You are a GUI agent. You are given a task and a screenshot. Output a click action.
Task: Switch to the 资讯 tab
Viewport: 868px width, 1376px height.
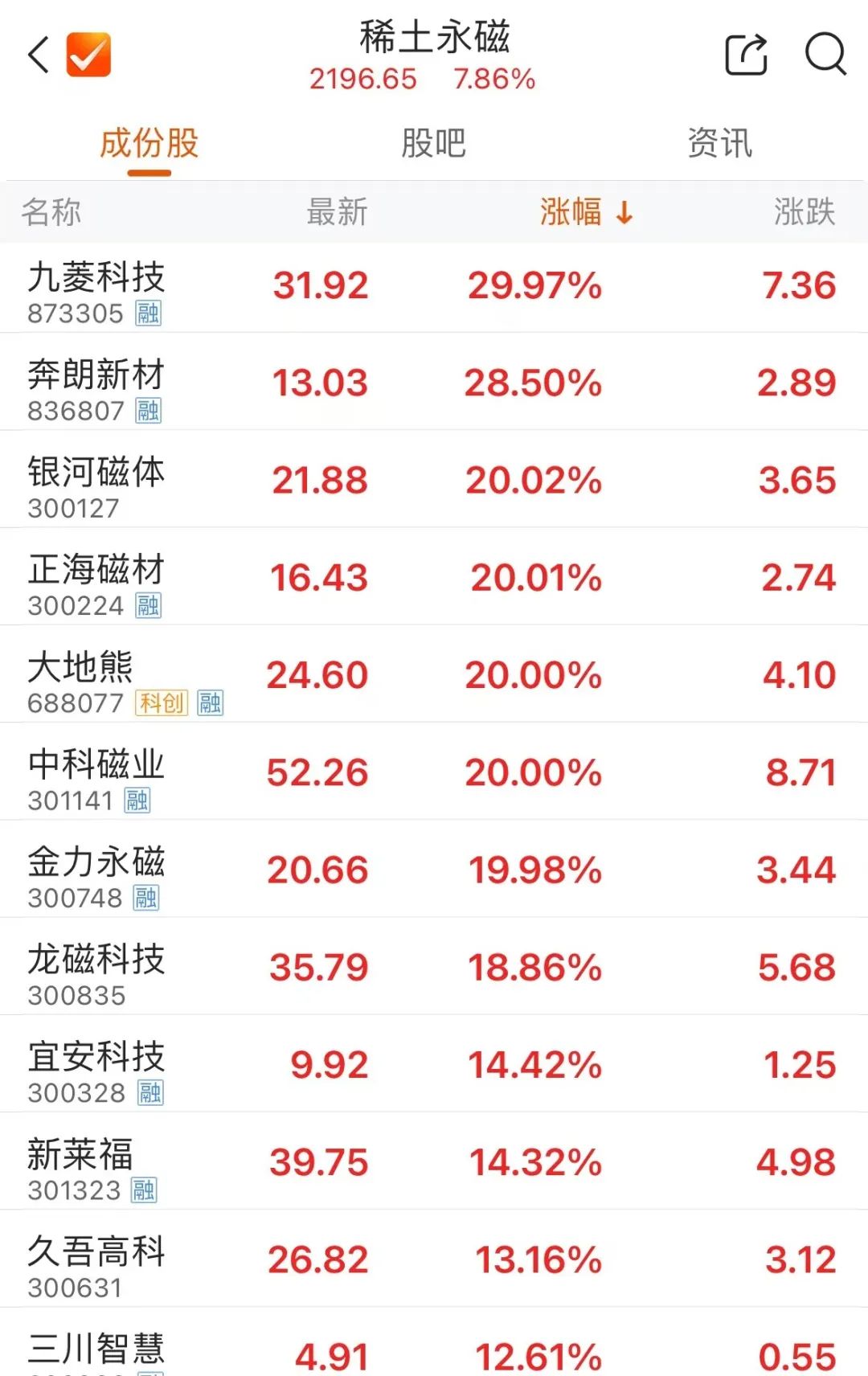[x=719, y=144]
